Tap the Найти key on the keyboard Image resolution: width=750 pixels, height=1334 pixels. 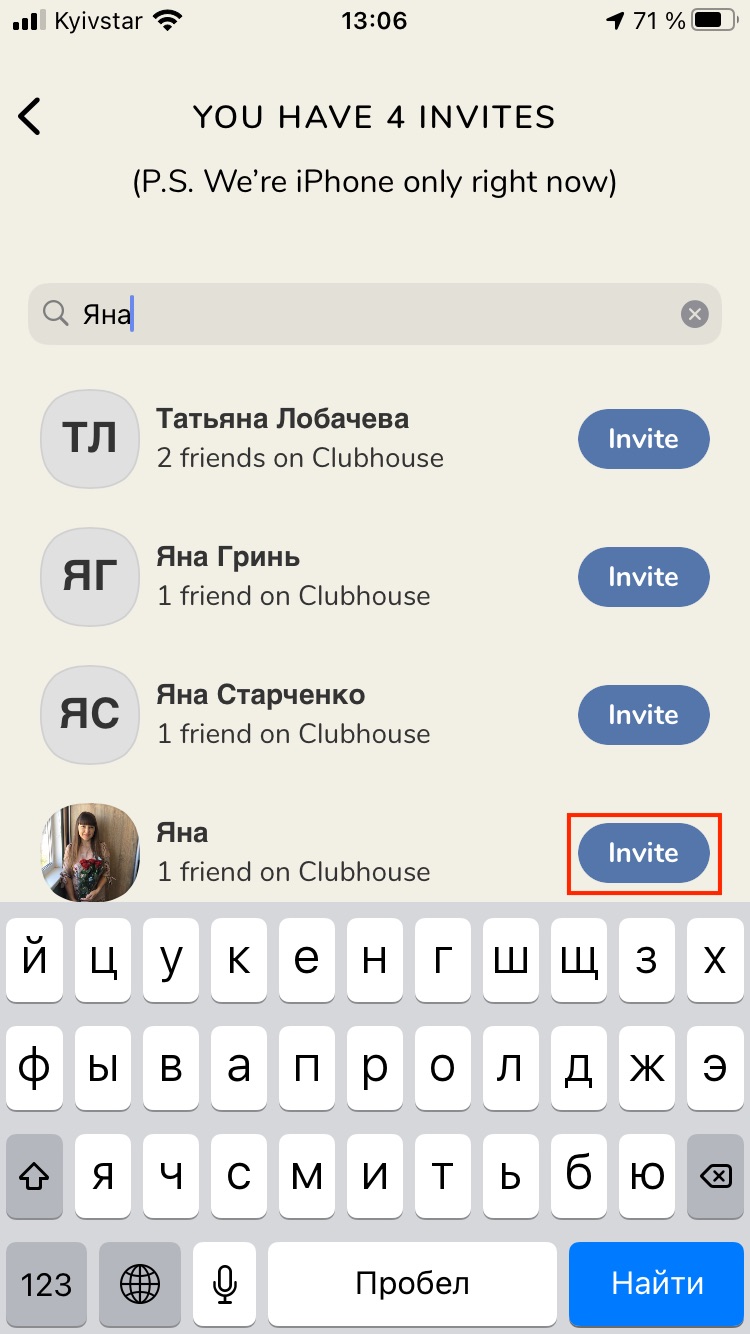pos(657,1283)
